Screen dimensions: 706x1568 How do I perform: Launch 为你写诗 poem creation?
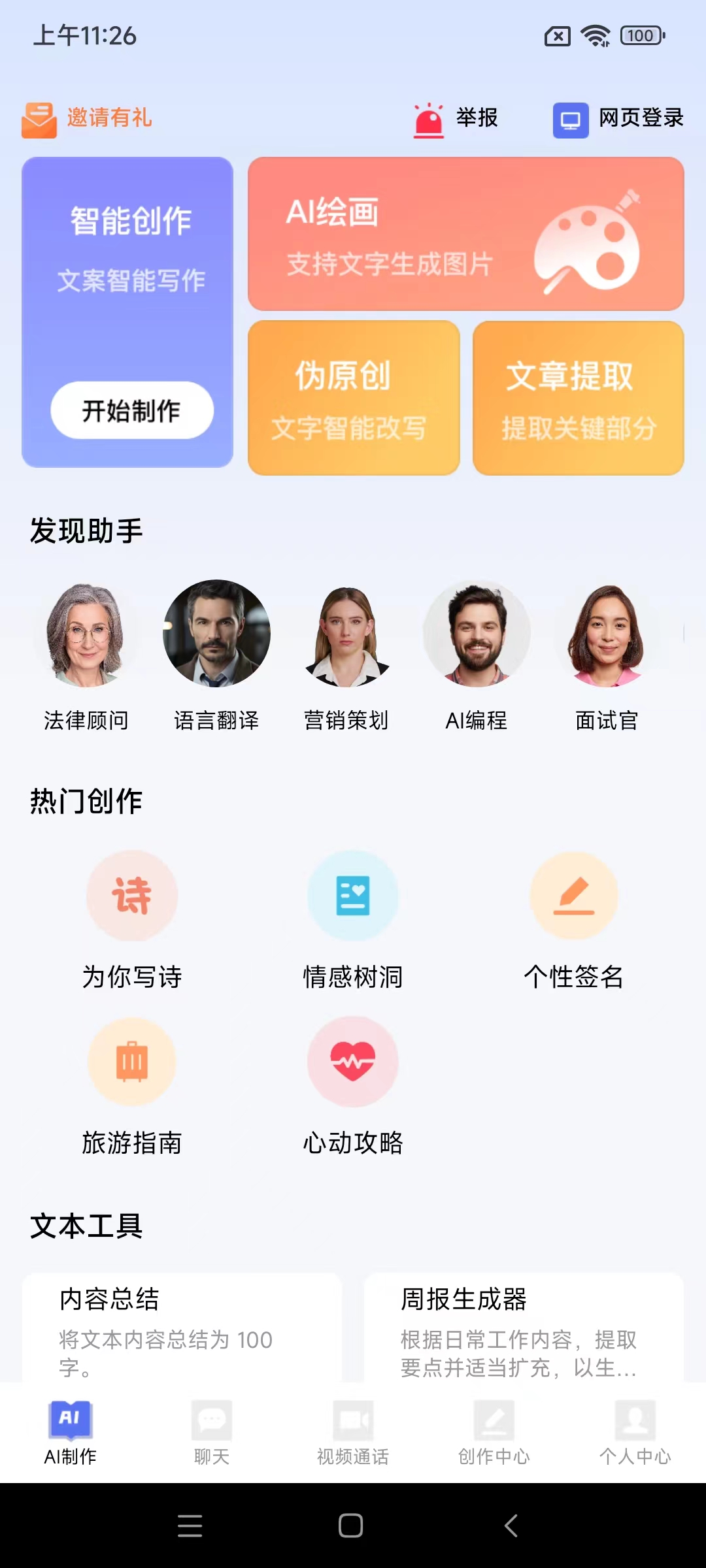132,918
